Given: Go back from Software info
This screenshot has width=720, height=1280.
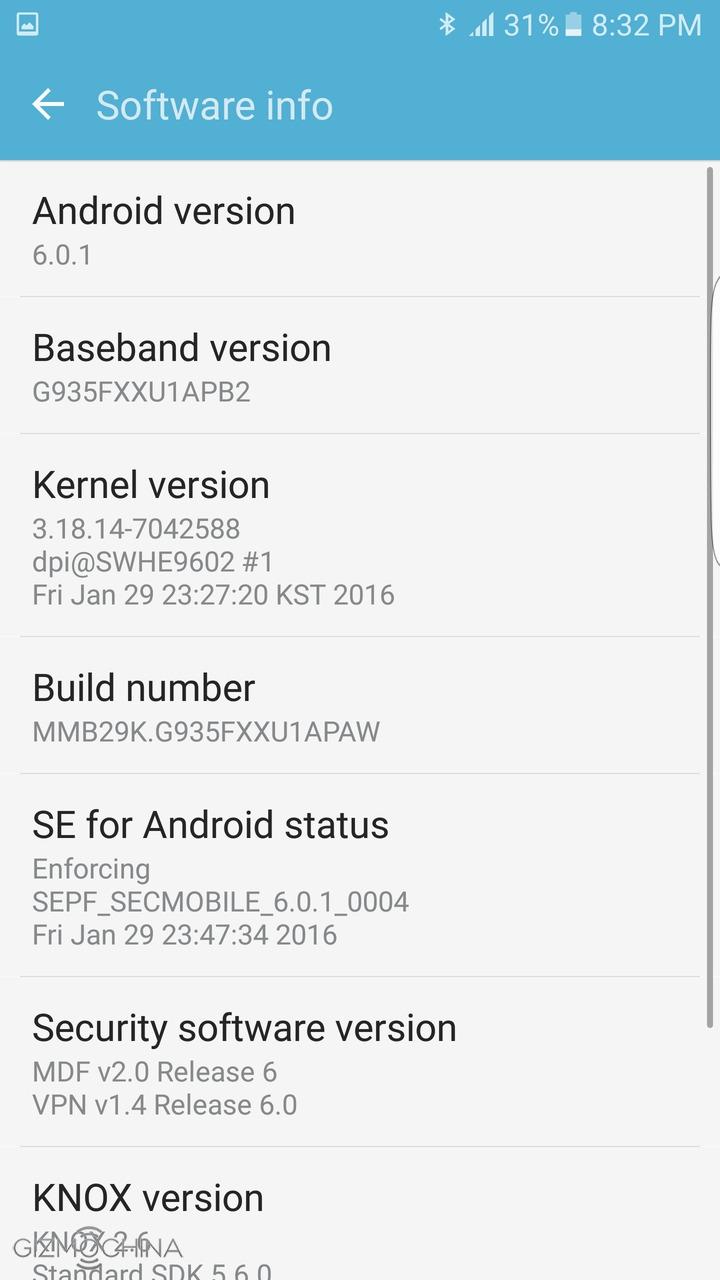Looking at the screenshot, I should click(x=47, y=104).
